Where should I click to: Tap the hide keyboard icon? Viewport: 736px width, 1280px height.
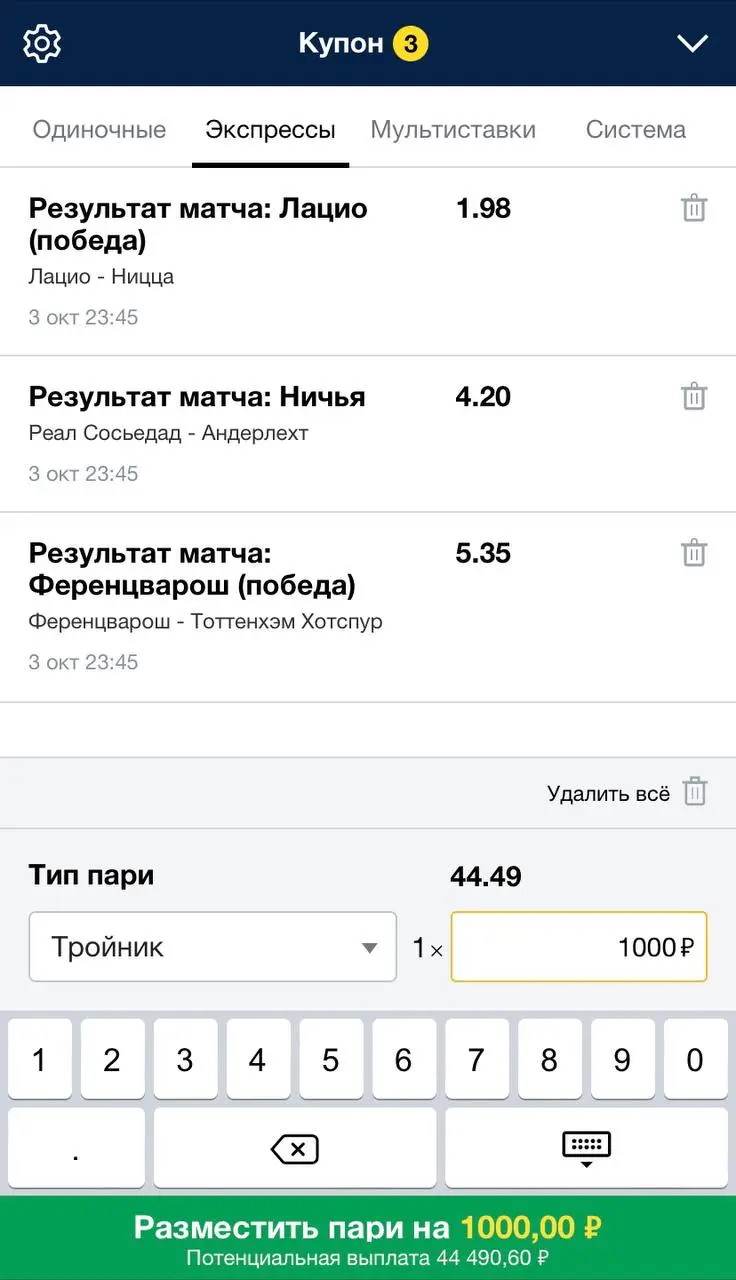586,1146
